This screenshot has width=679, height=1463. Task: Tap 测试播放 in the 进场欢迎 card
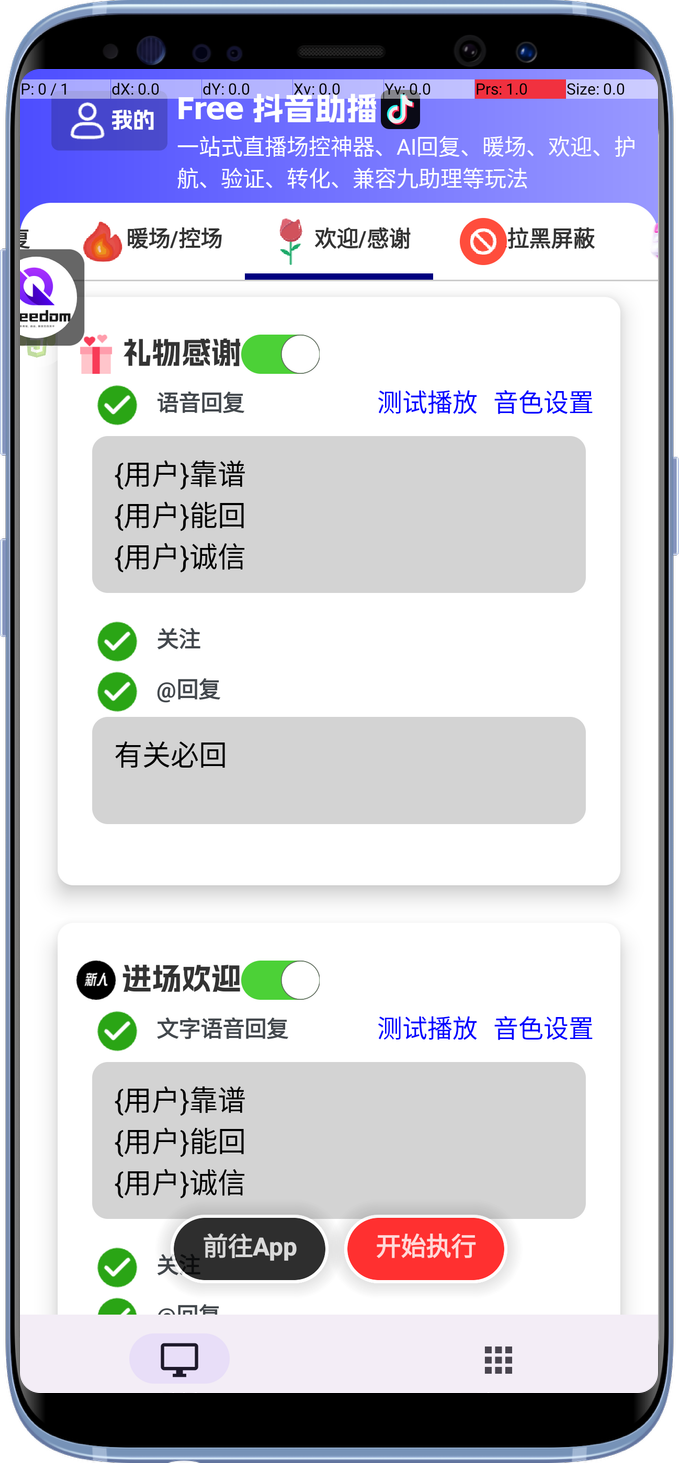tap(427, 1029)
